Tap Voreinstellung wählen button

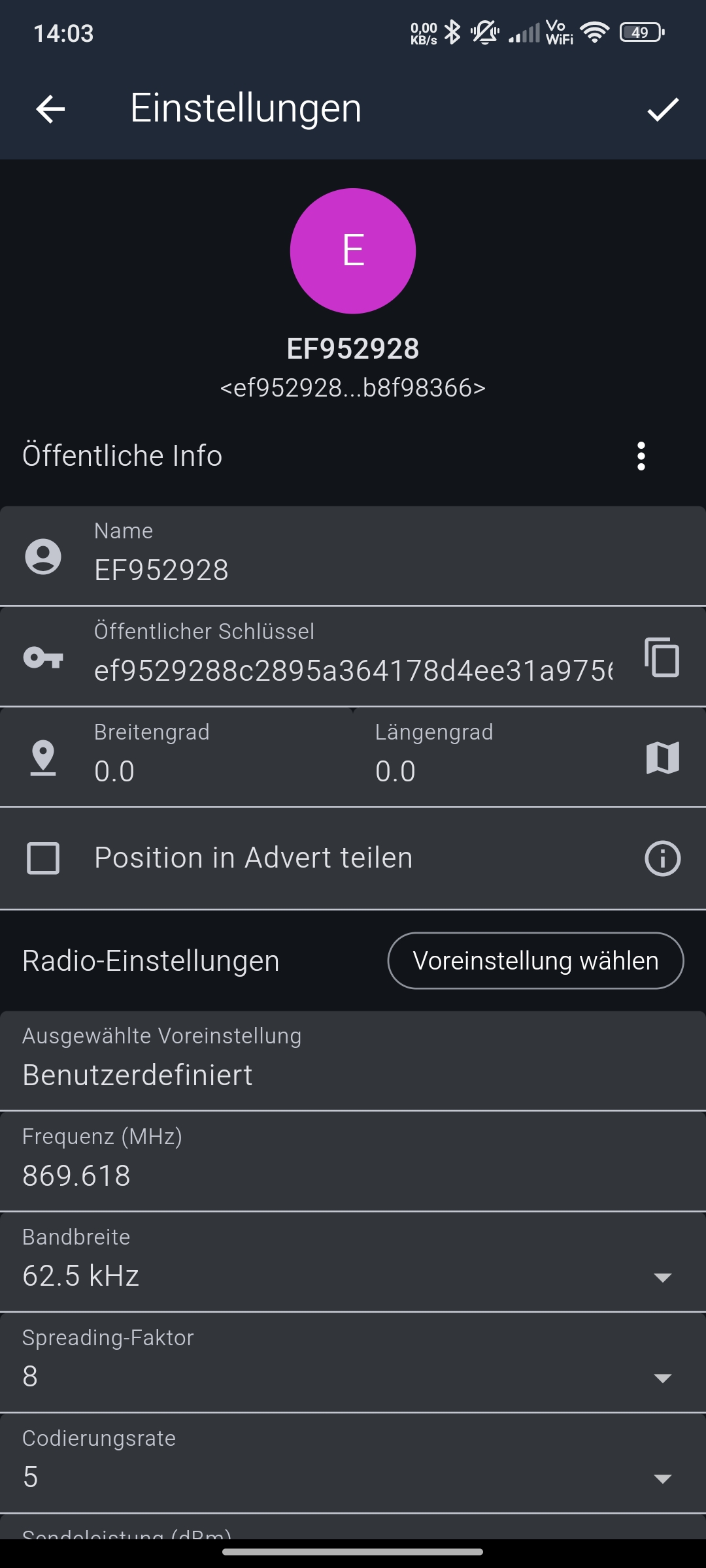(x=535, y=960)
